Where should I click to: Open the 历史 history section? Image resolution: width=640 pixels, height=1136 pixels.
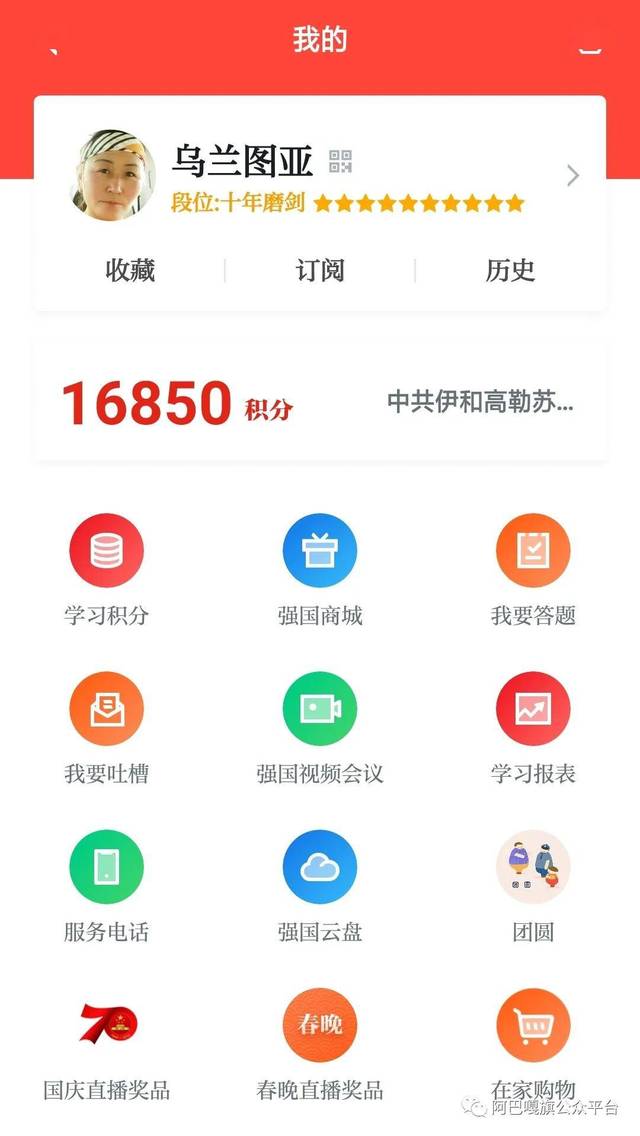510,270
